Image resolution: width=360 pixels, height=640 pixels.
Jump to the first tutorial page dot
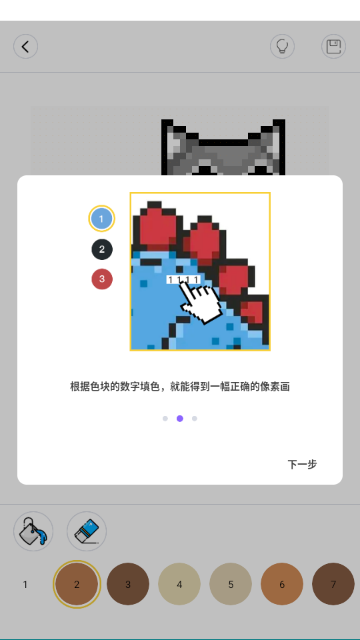point(165,418)
